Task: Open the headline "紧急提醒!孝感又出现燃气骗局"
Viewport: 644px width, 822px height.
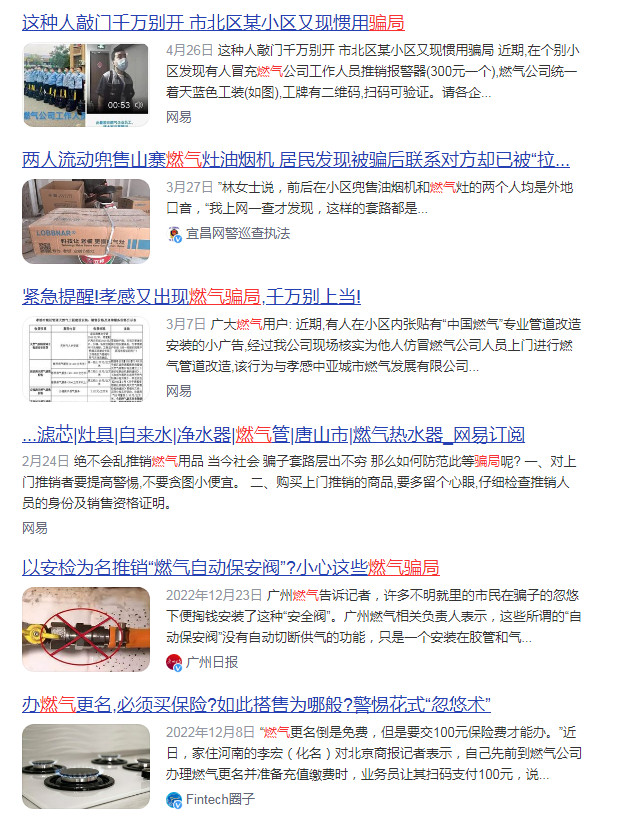Action: 191,297
